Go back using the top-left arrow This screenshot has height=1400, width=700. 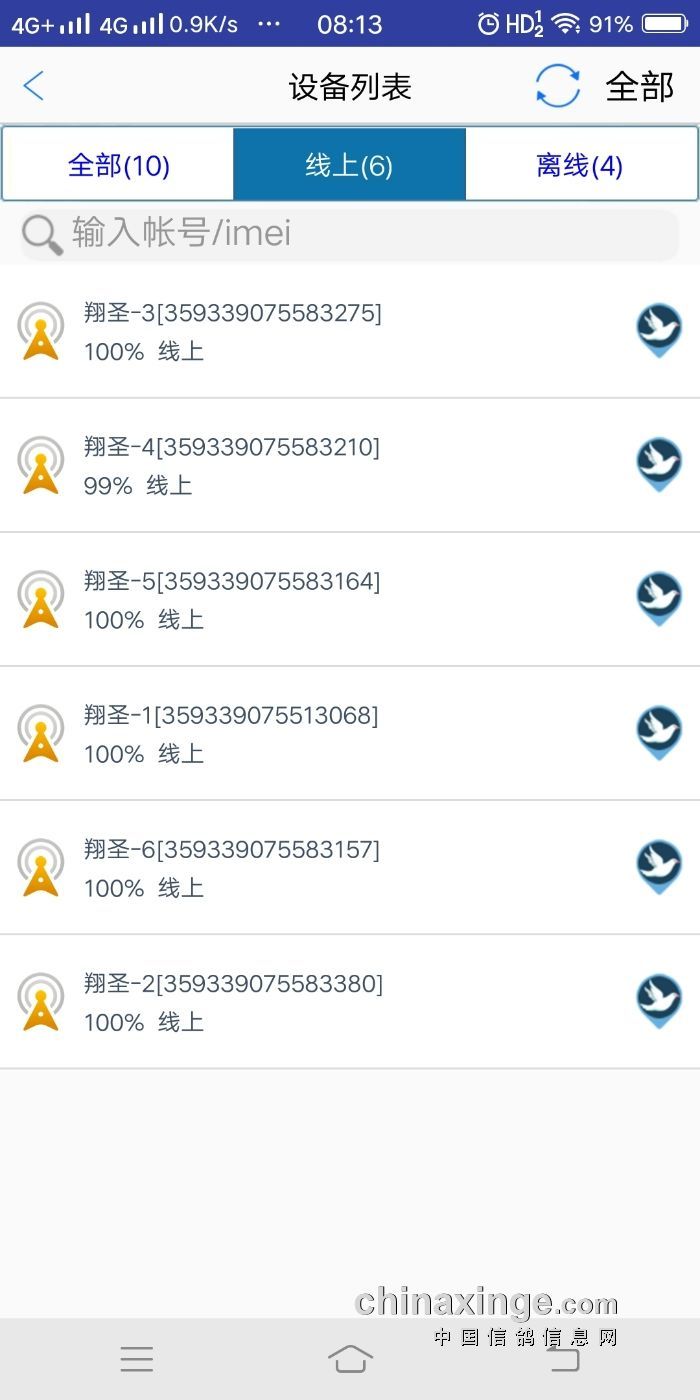(33, 86)
